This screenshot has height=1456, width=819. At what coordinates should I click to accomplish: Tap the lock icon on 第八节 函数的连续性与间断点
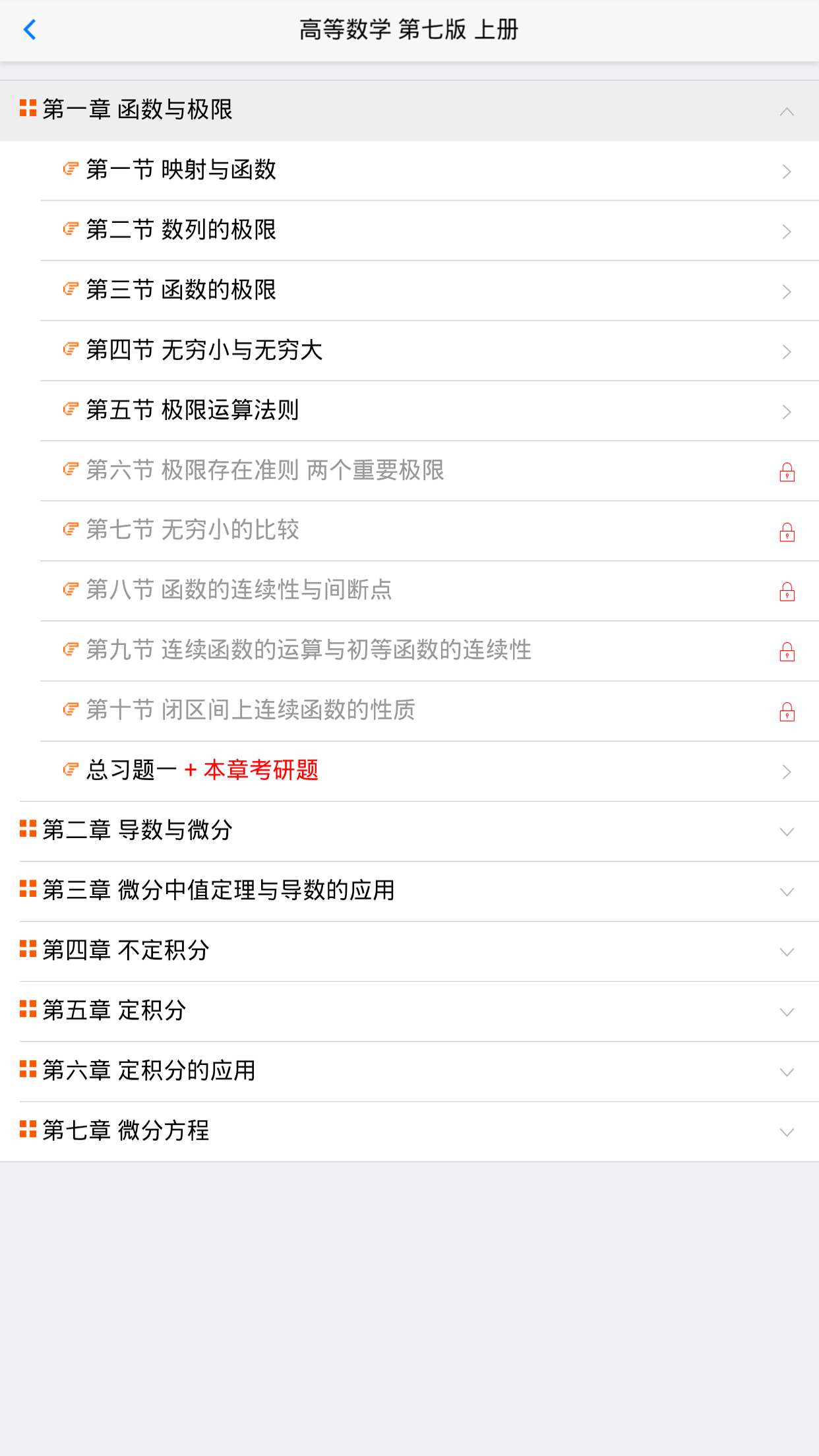[x=786, y=591]
